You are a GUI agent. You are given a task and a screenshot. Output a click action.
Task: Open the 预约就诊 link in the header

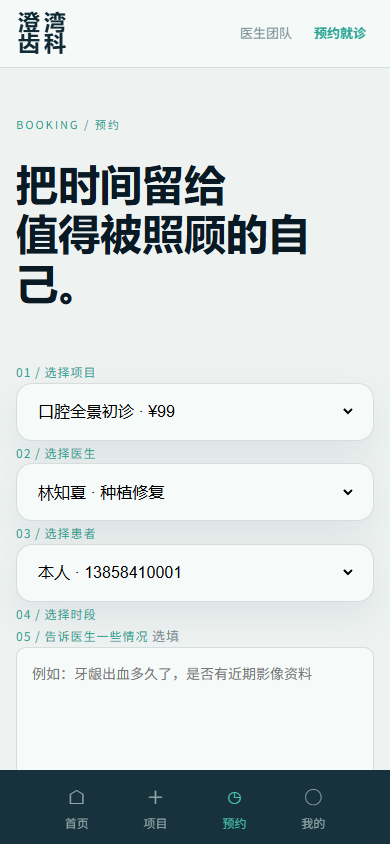[340, 33]
